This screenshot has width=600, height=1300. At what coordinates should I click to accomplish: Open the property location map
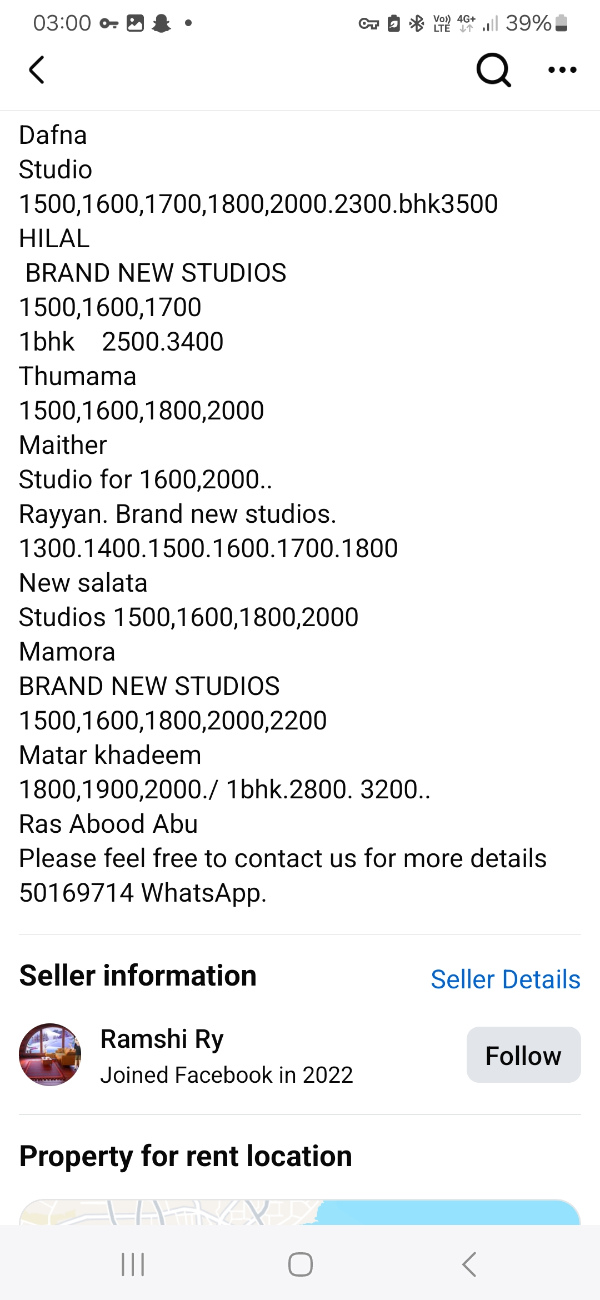click(x=300, y=1211)
